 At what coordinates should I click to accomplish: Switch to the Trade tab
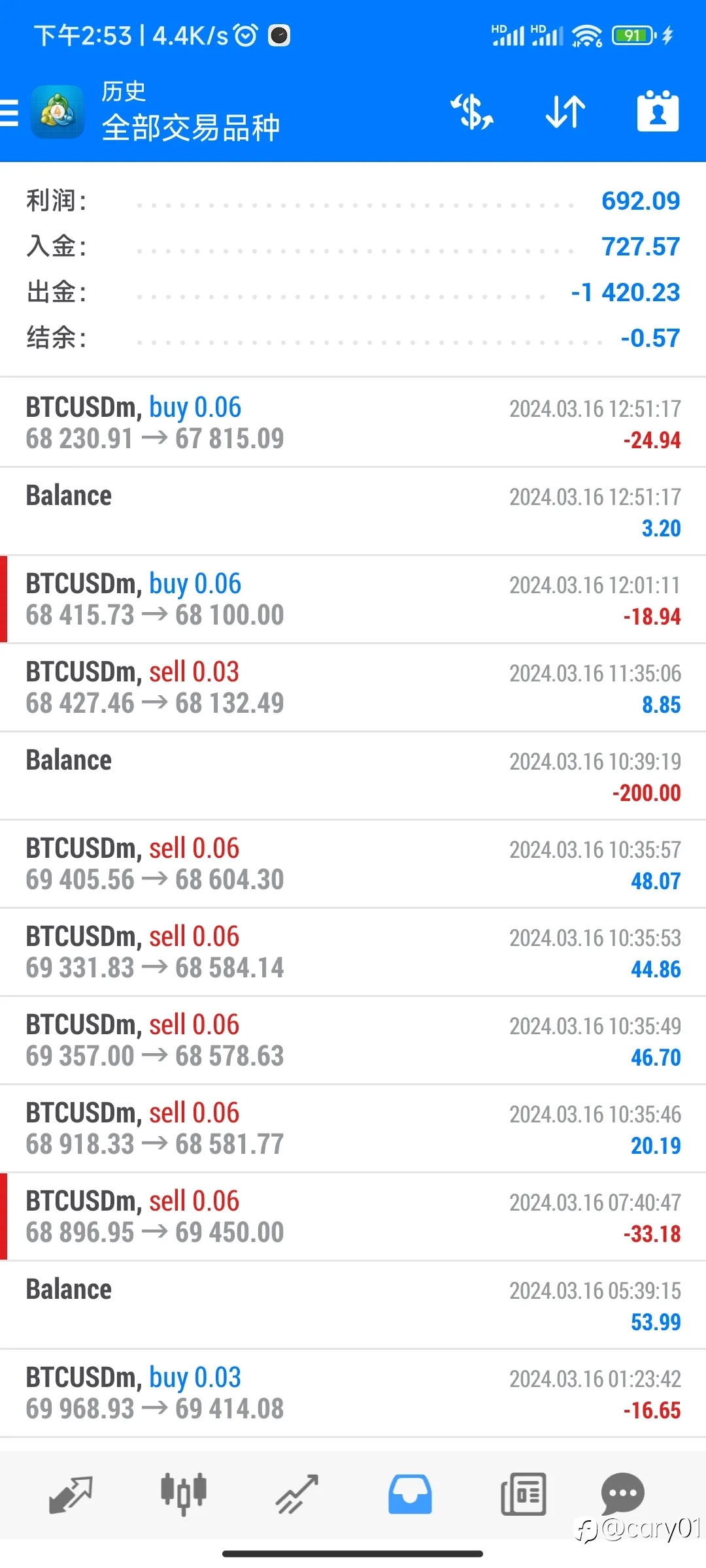pos(297,1494)
